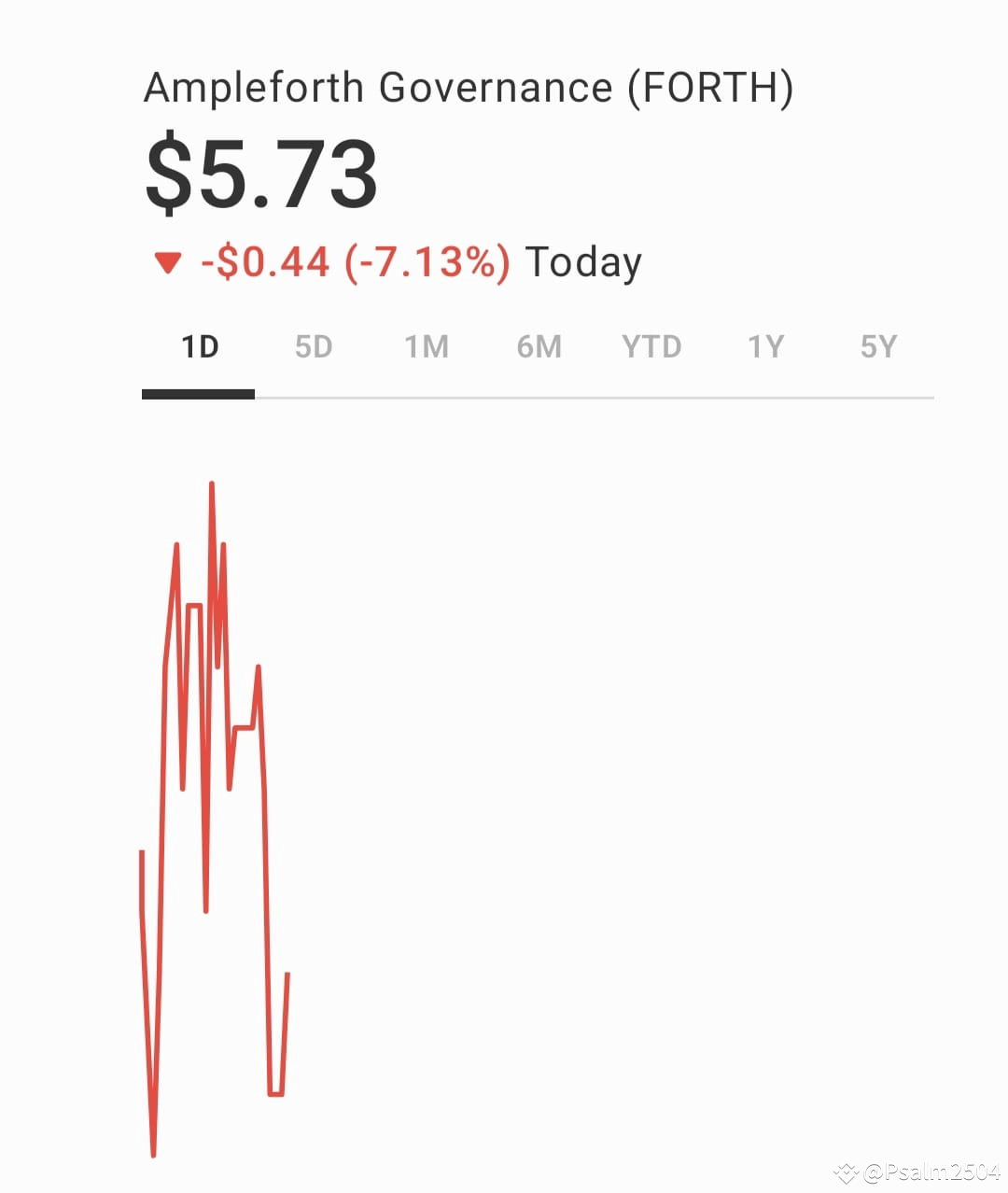Viewport: 1008px width, 1193px height.
Task: Click the red downward triangle indicator
Action: 168,262
